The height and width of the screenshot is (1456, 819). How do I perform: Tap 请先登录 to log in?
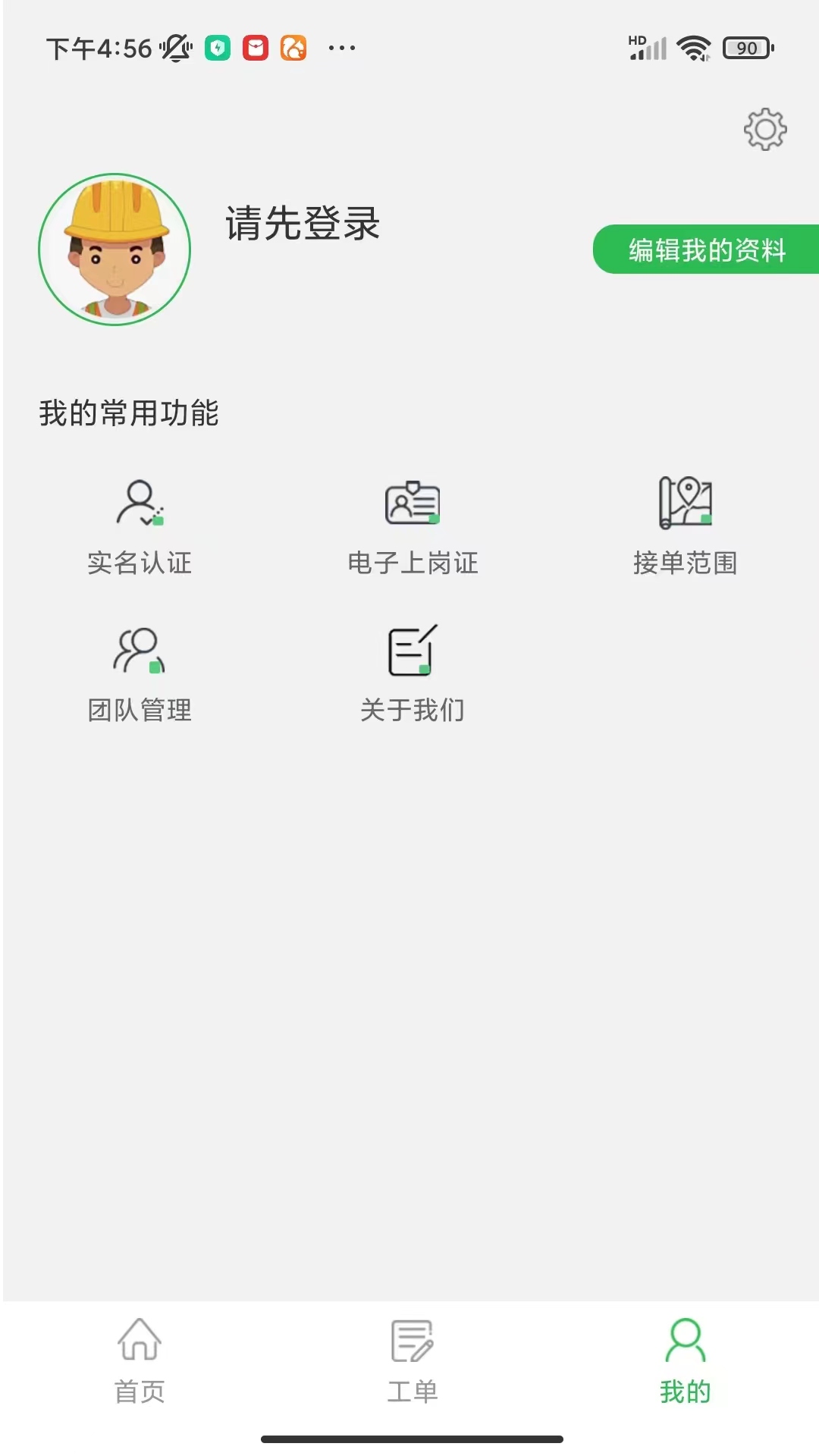(301, 226)
